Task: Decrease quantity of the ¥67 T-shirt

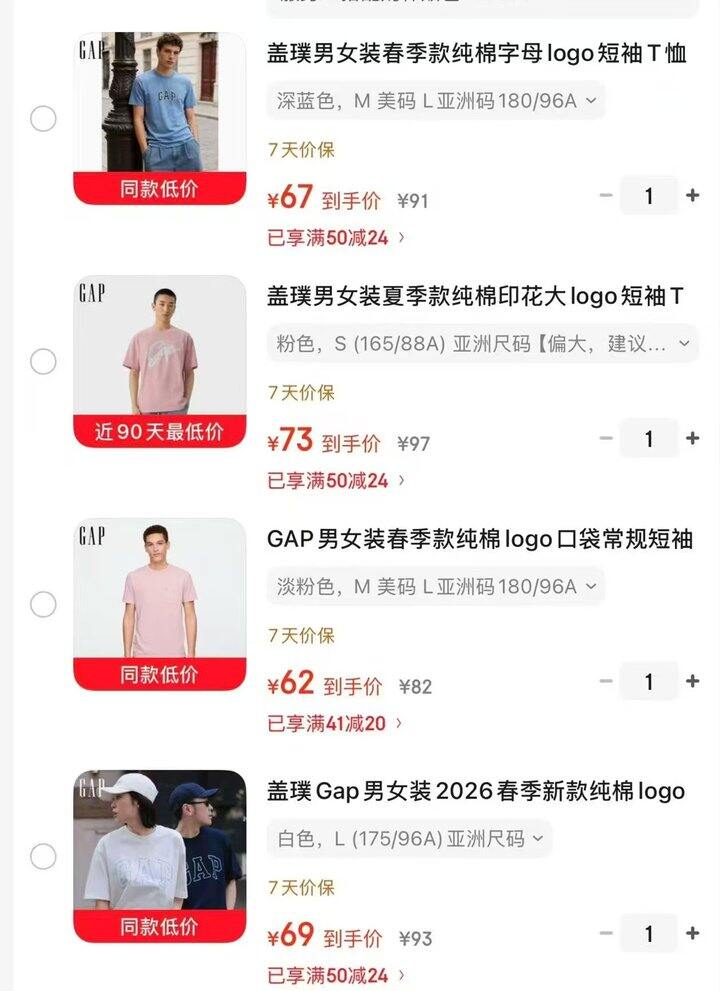Action: (606, 195)
